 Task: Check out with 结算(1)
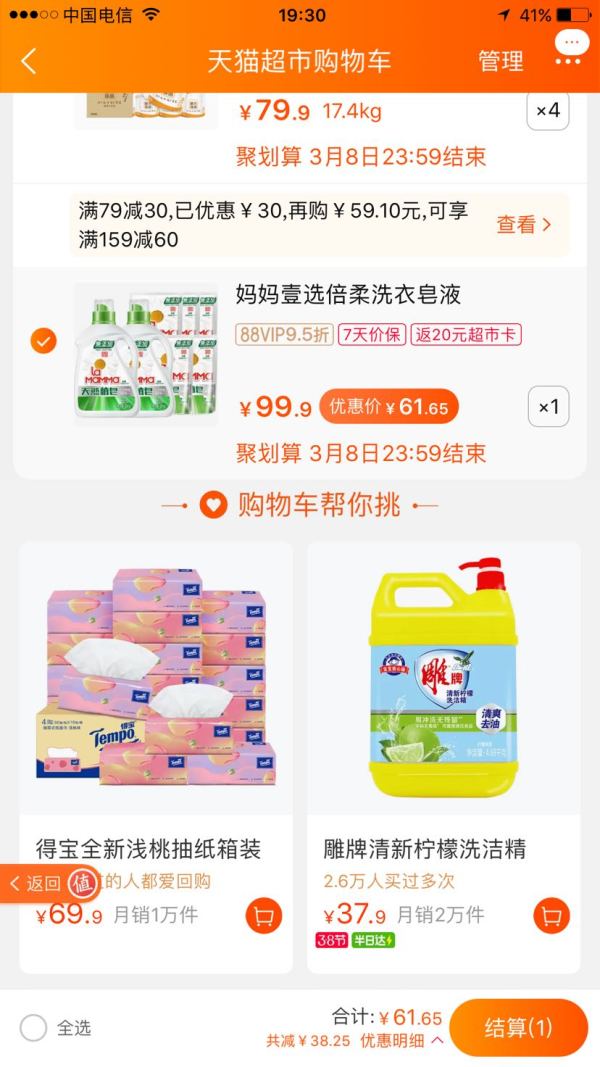pyautogui.click(x=517, y=1028)
